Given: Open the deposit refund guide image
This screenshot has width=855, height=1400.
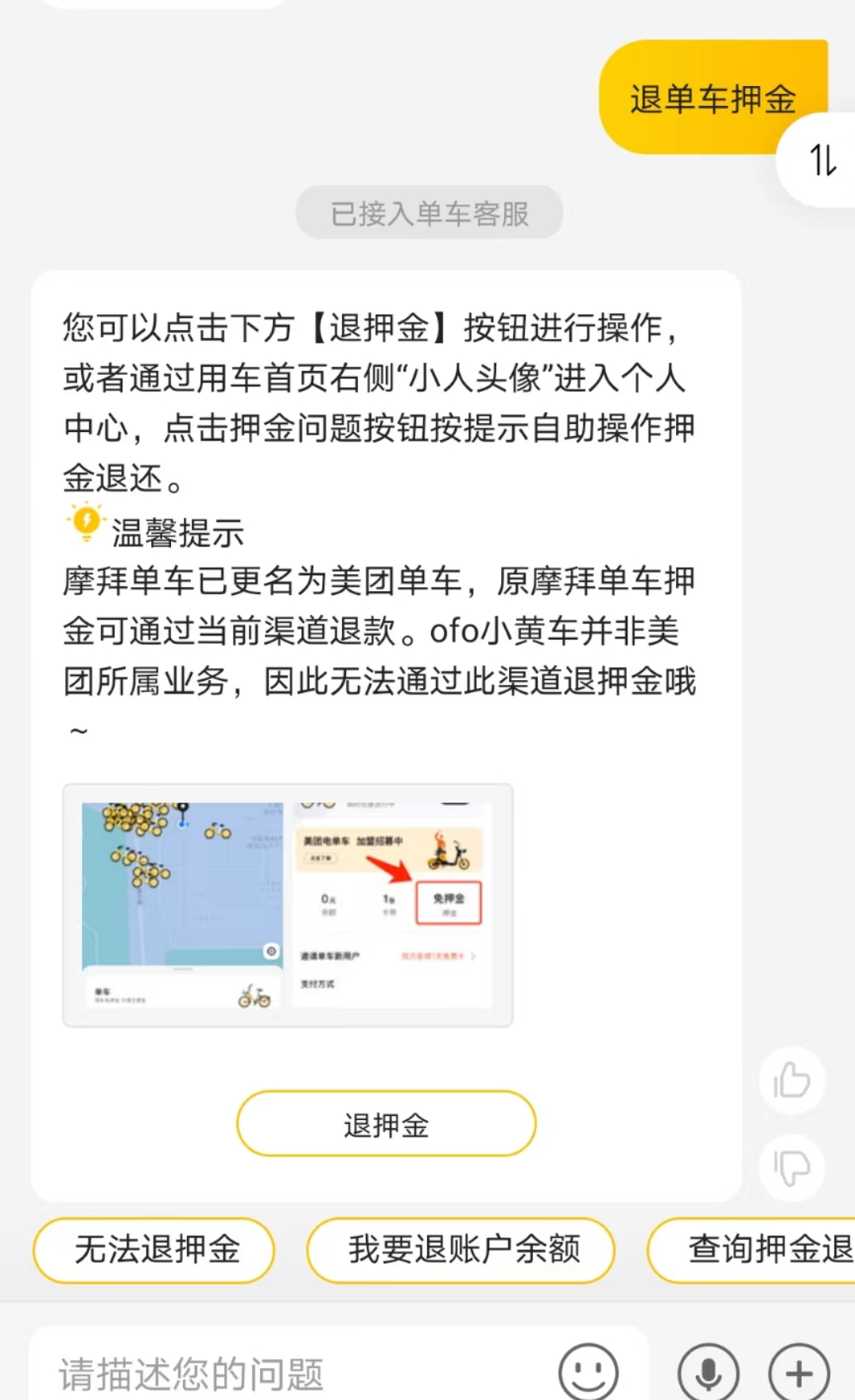Looking at the screenshot, I should point(288,905).
